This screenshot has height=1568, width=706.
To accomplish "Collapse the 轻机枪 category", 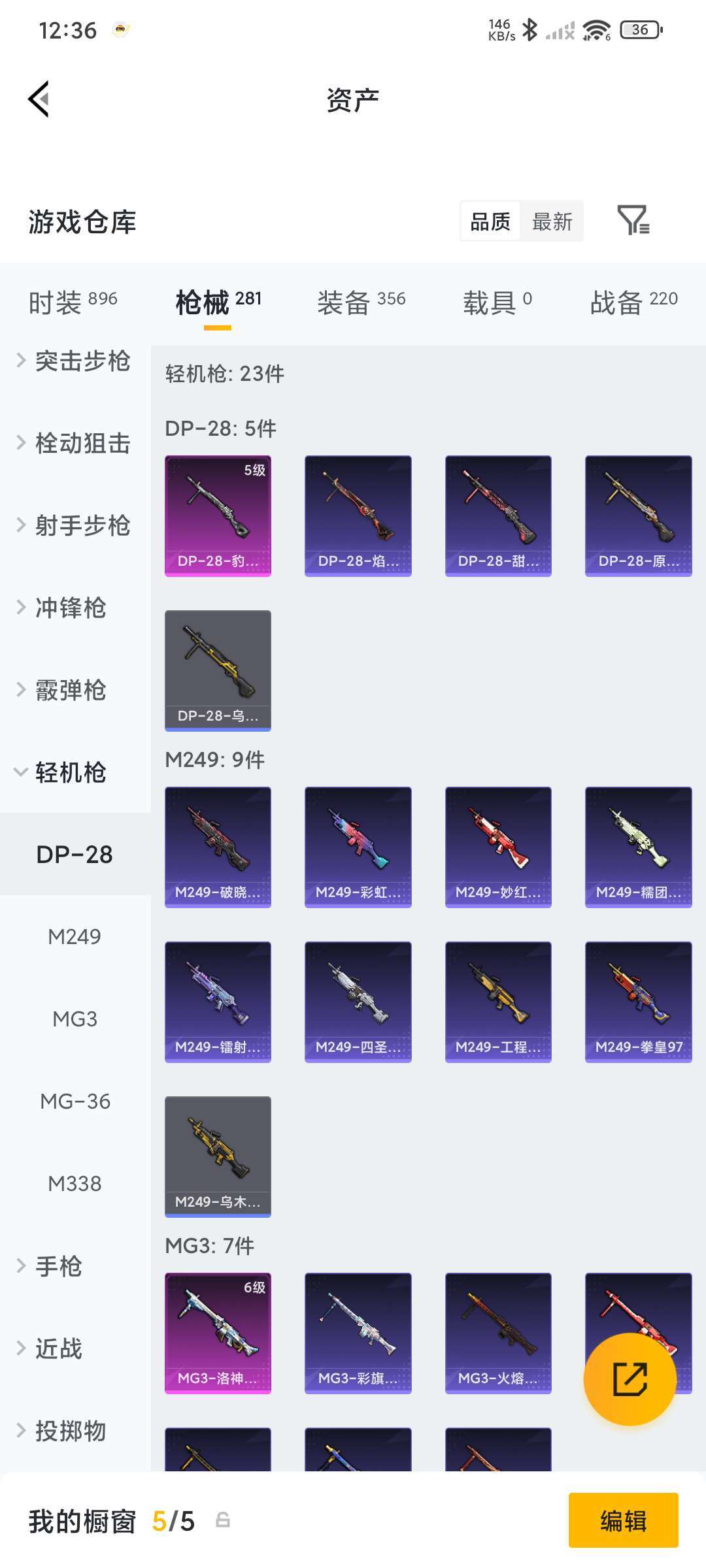I will click(x=61, y=772).
